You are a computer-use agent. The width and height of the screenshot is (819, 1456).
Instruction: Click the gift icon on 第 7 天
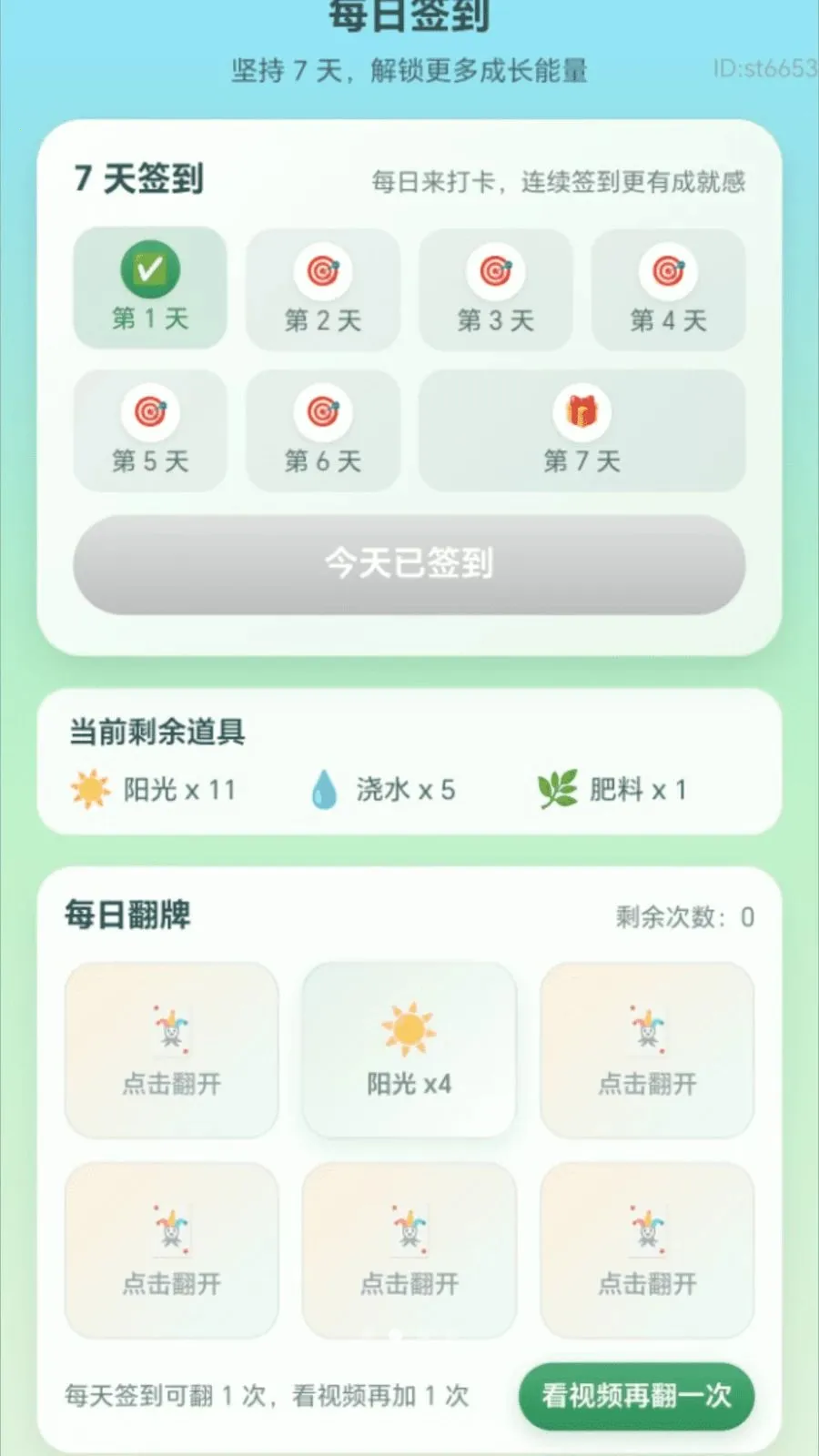pyautogui.click(x=582, y=414)
